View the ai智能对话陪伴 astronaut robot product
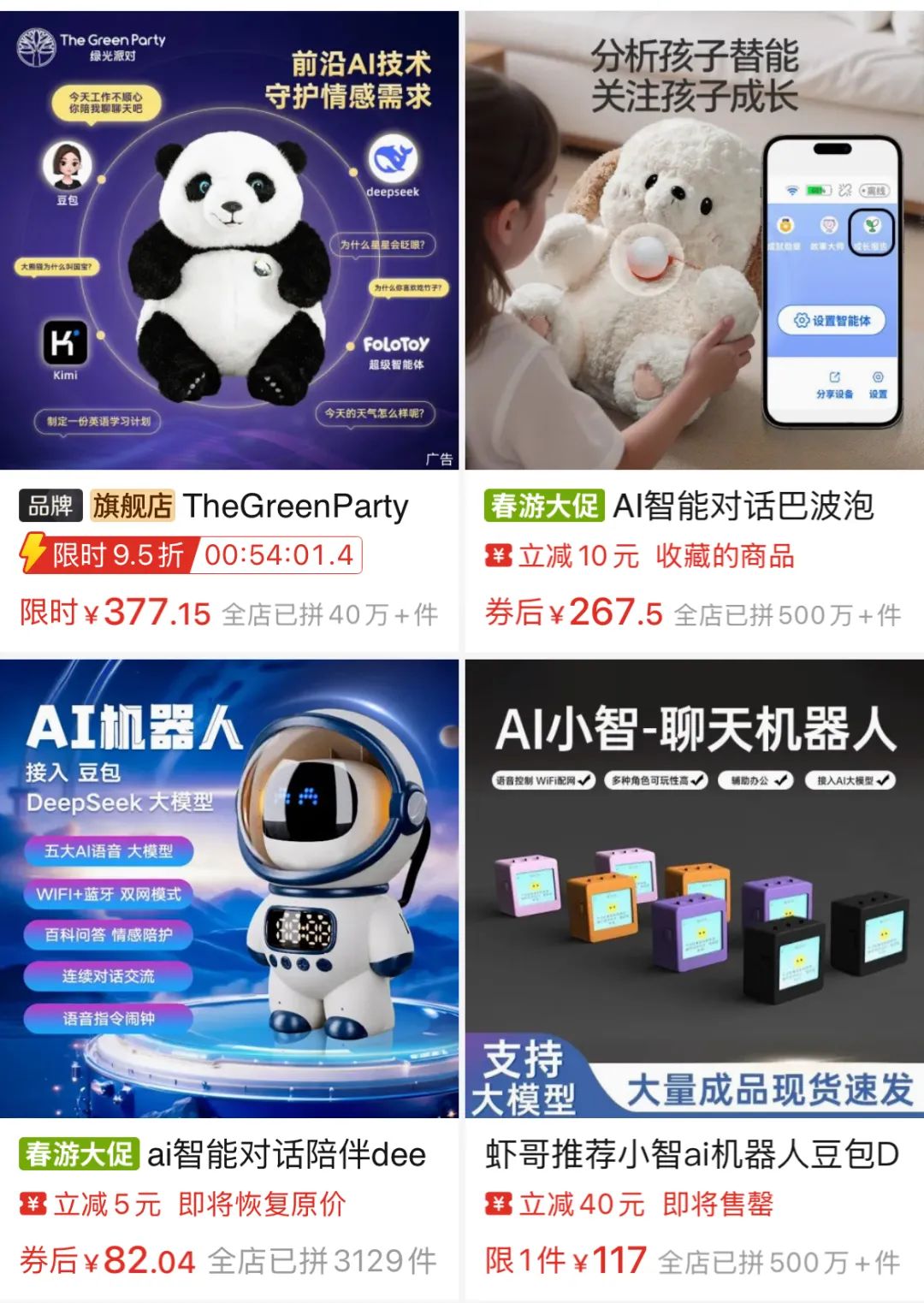Screen dimensions: 924x1303 (x=229, y=890)
